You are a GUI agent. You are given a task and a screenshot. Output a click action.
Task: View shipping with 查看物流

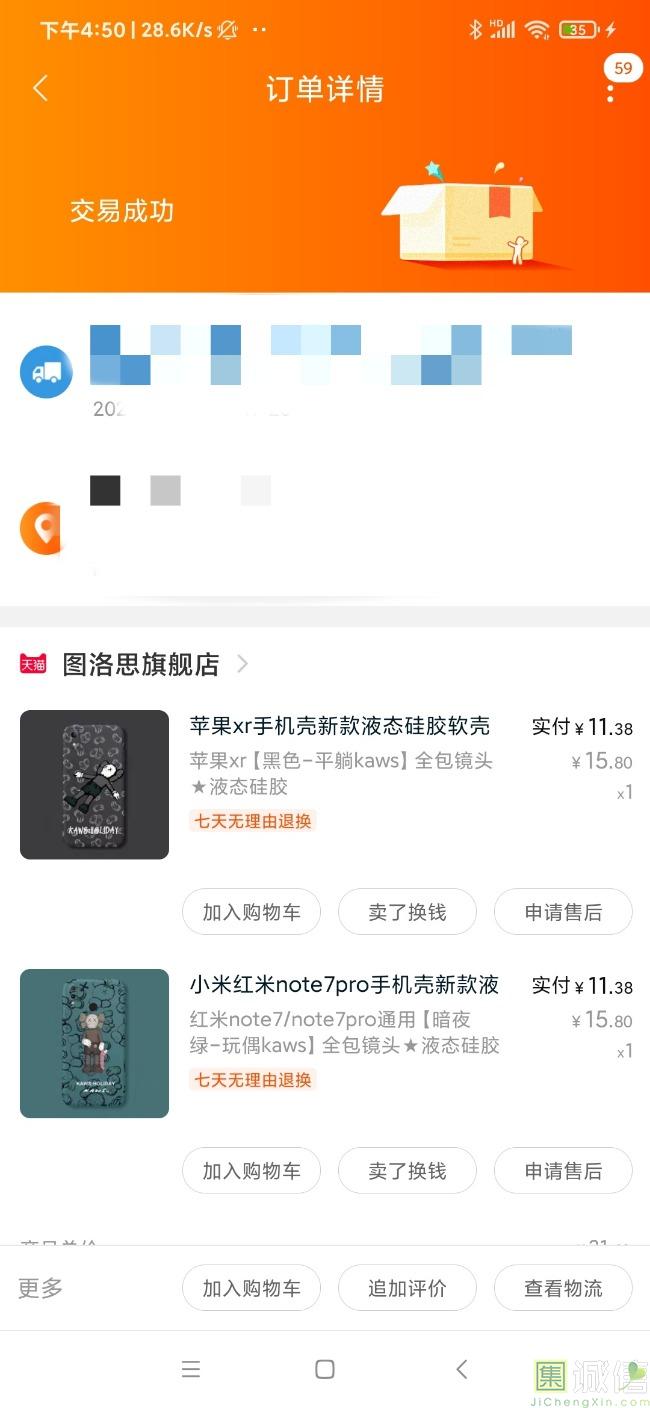click(563, 1288)
